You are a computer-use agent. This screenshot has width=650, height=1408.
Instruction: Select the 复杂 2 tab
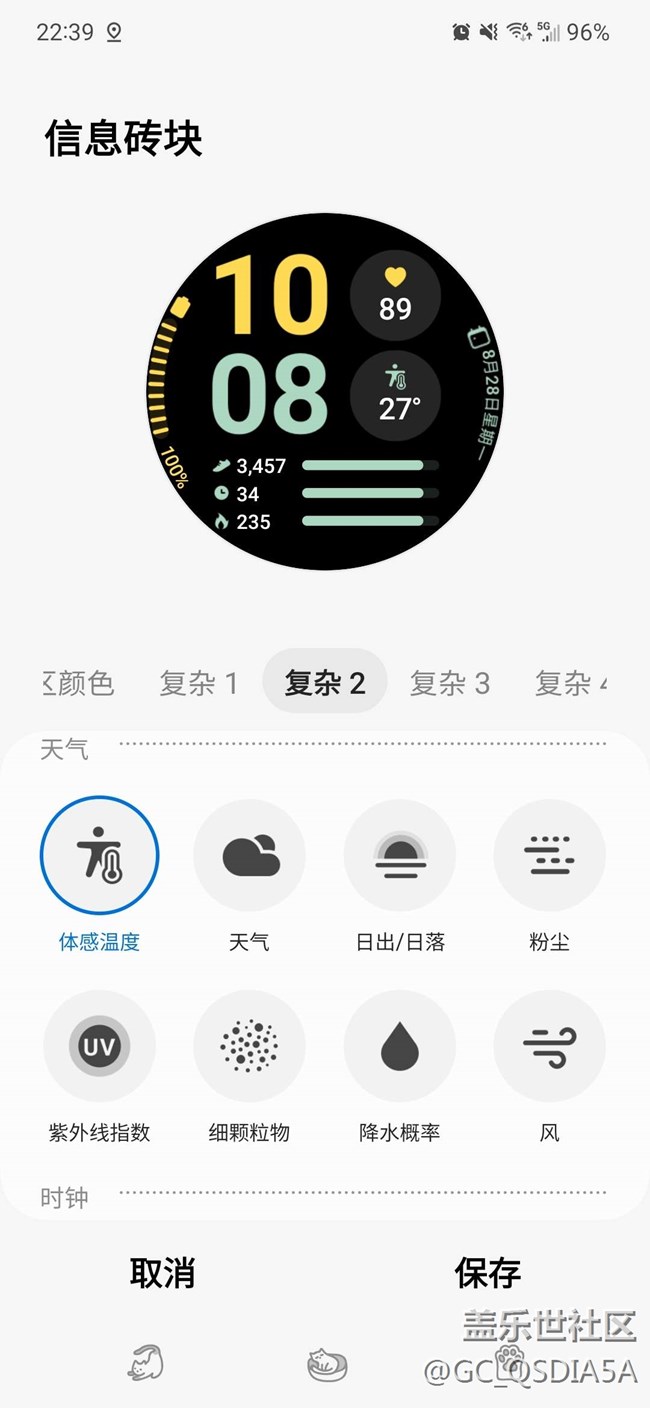tap(325, 683)
